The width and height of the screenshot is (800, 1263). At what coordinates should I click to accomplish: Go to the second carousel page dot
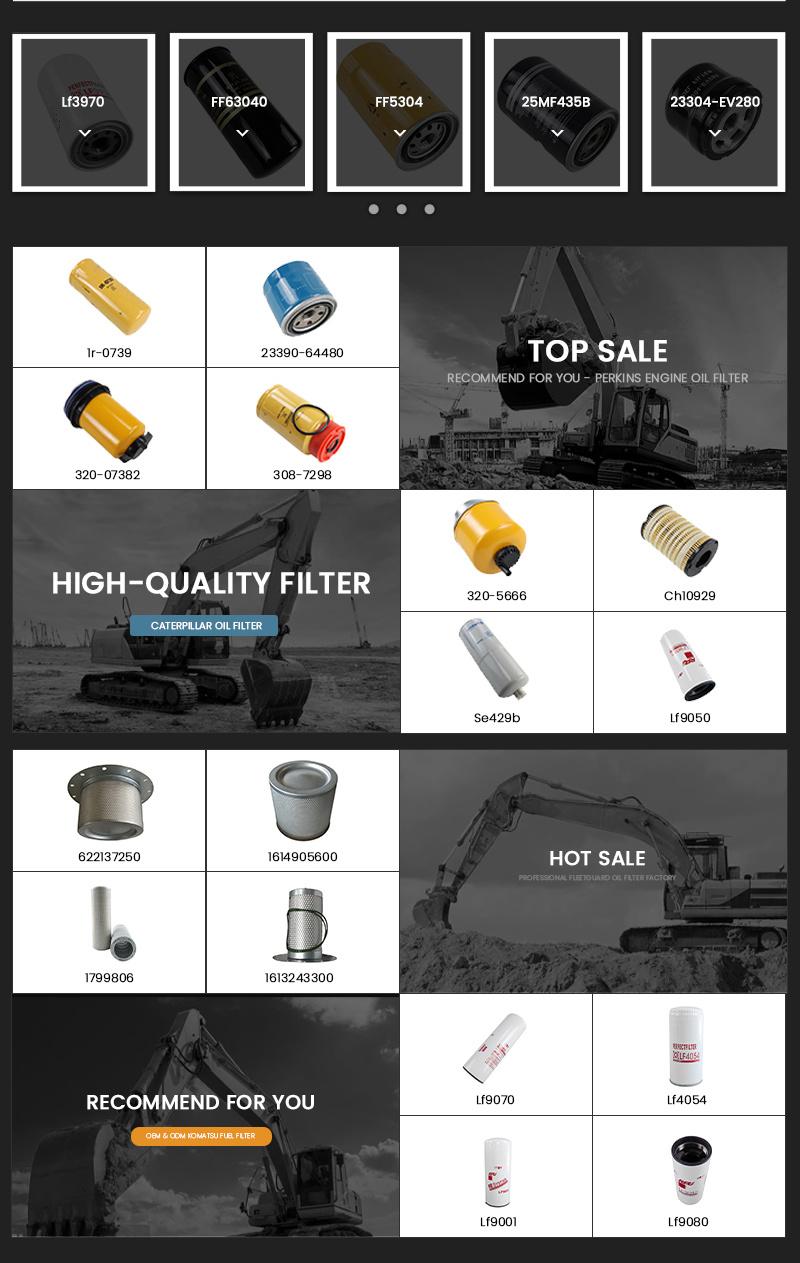(401, 209)
